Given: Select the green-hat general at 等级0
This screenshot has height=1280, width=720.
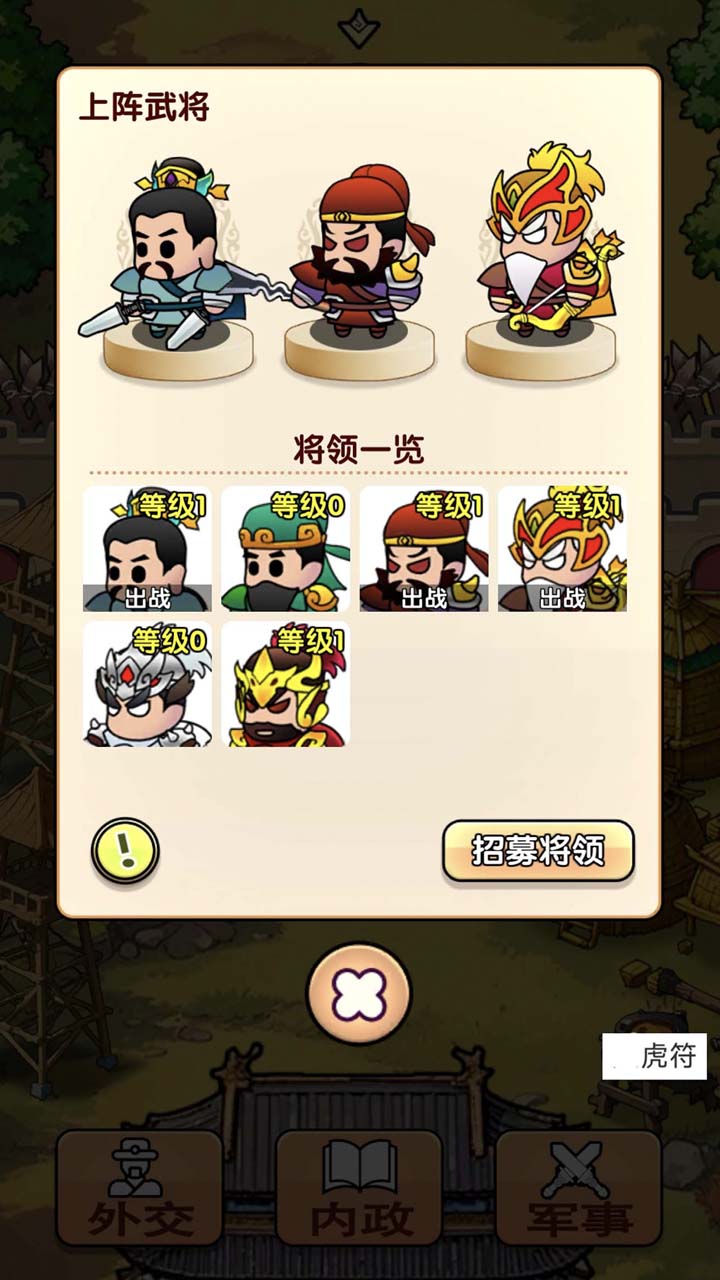Looking at the screenshot, I should coord(285,549).
